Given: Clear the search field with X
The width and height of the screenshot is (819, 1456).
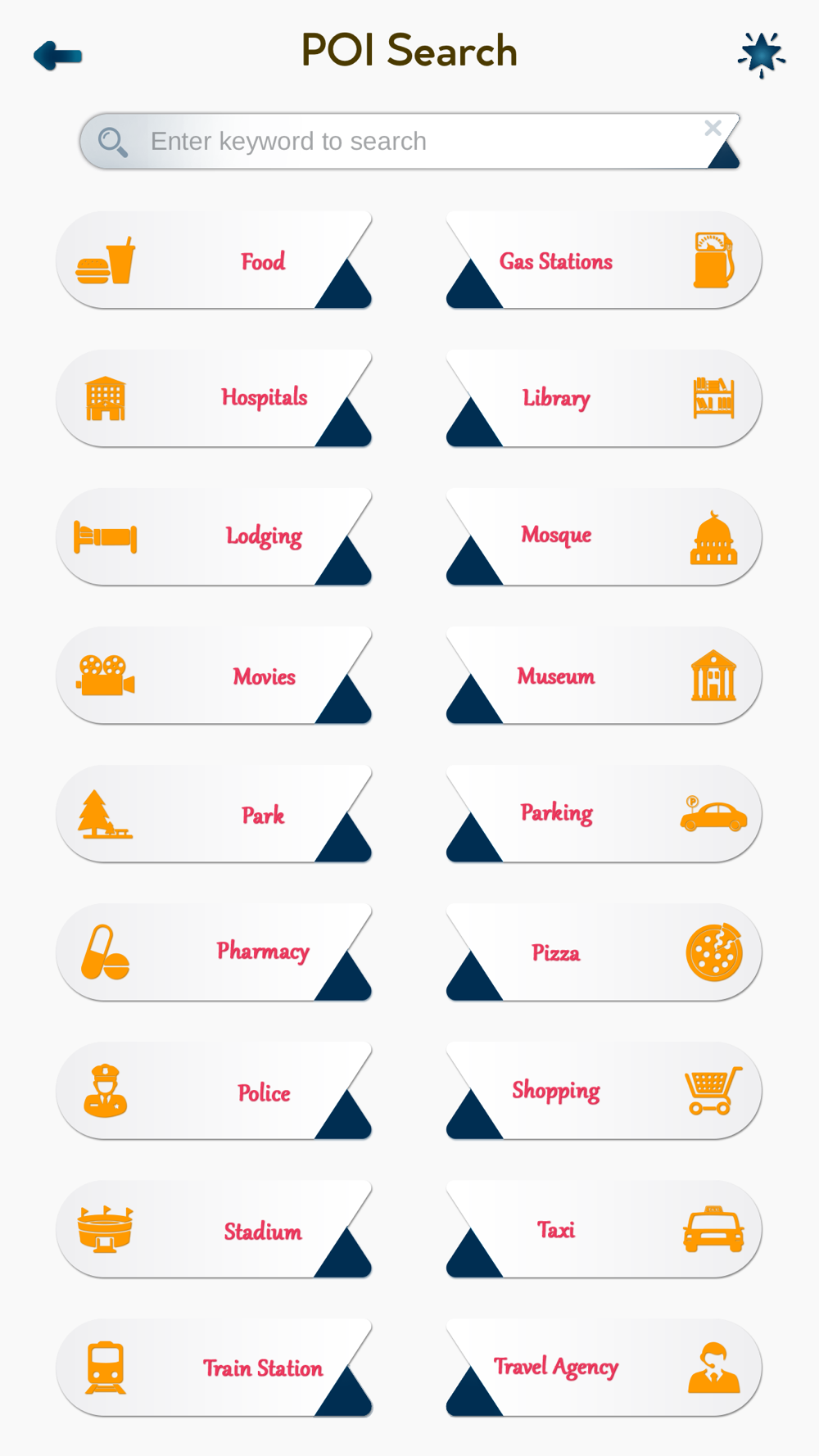Looking at the screenshot, I should pos(713,128).
